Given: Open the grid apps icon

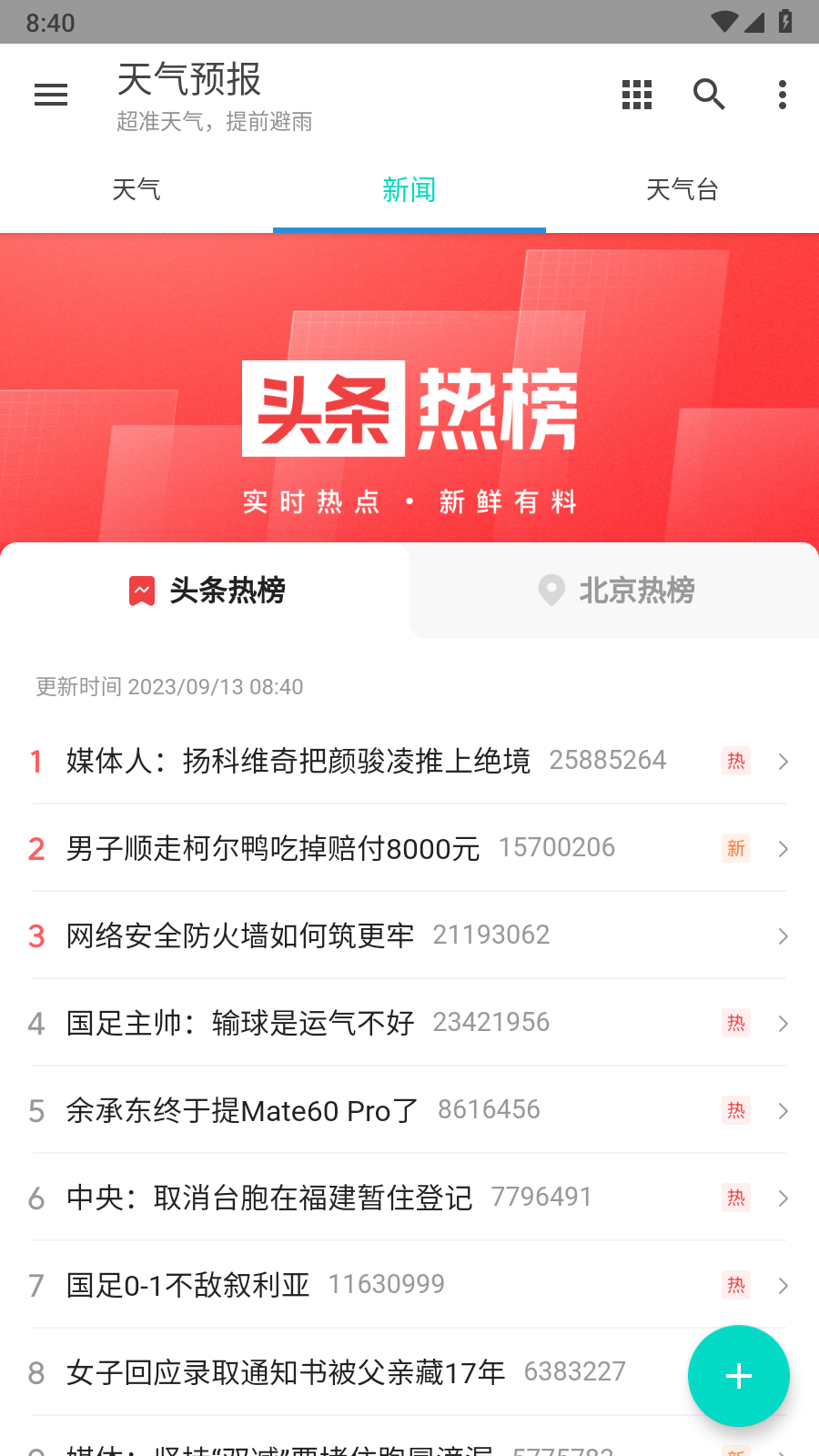Looking at the screenshot, I should pos(637,95).
